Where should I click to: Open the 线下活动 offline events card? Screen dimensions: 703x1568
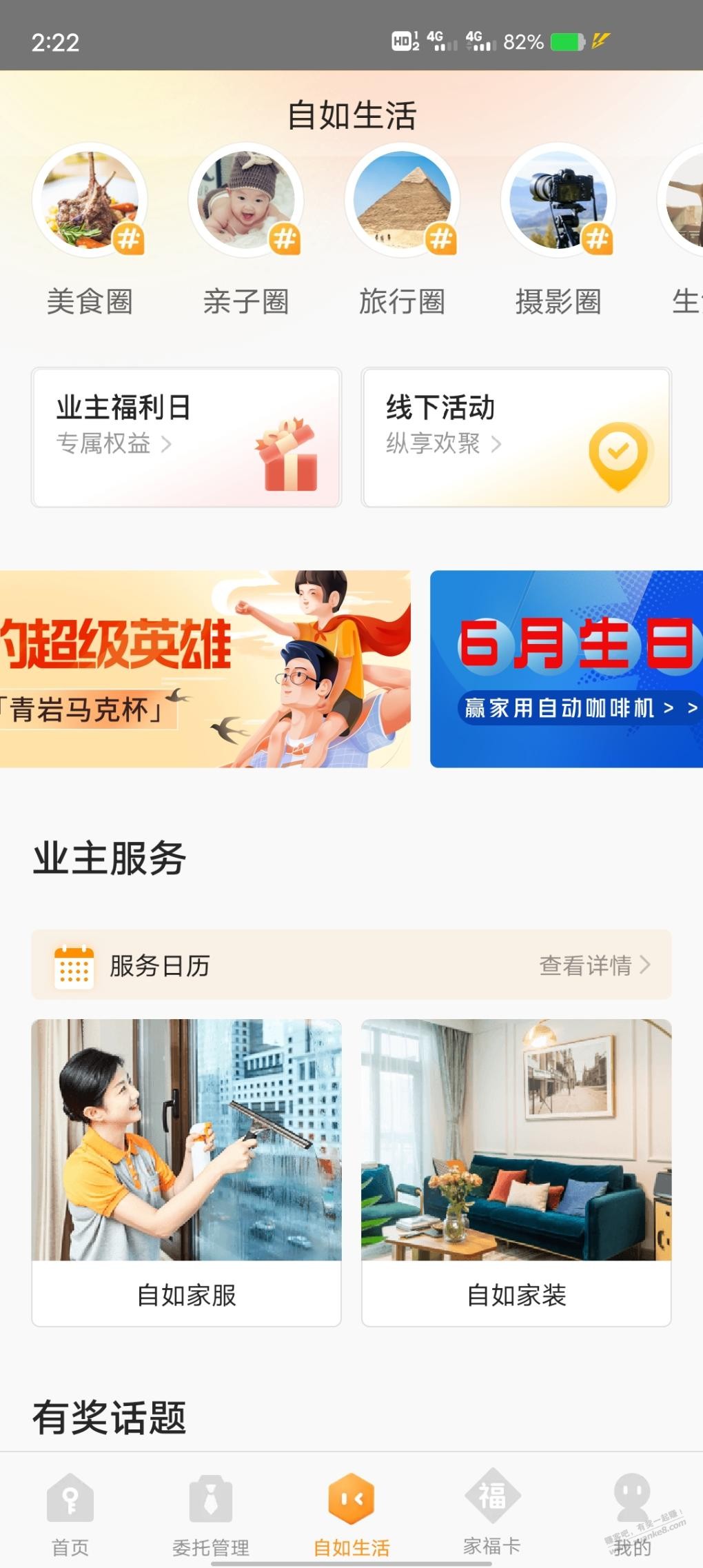(516, 438)
